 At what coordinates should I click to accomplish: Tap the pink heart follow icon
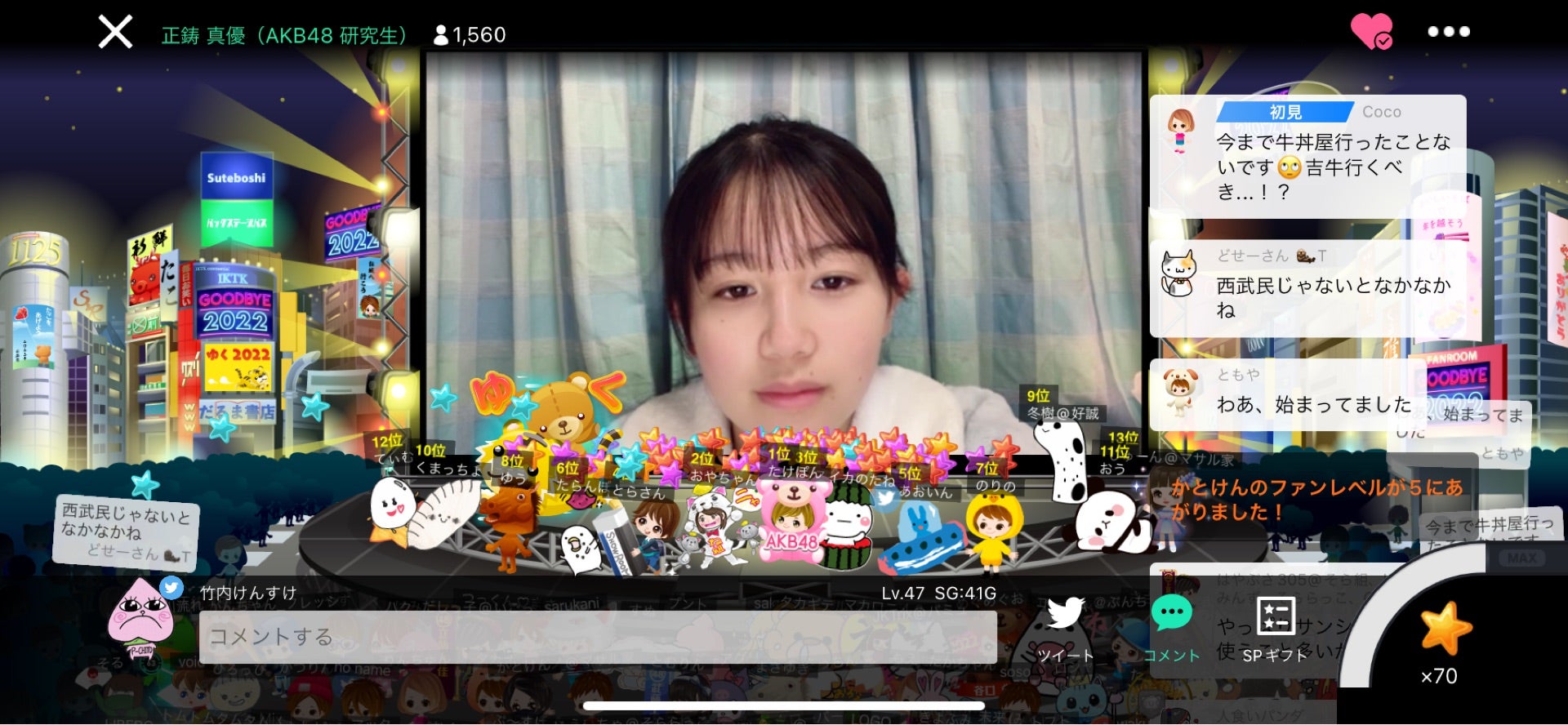coord(1371,32)
